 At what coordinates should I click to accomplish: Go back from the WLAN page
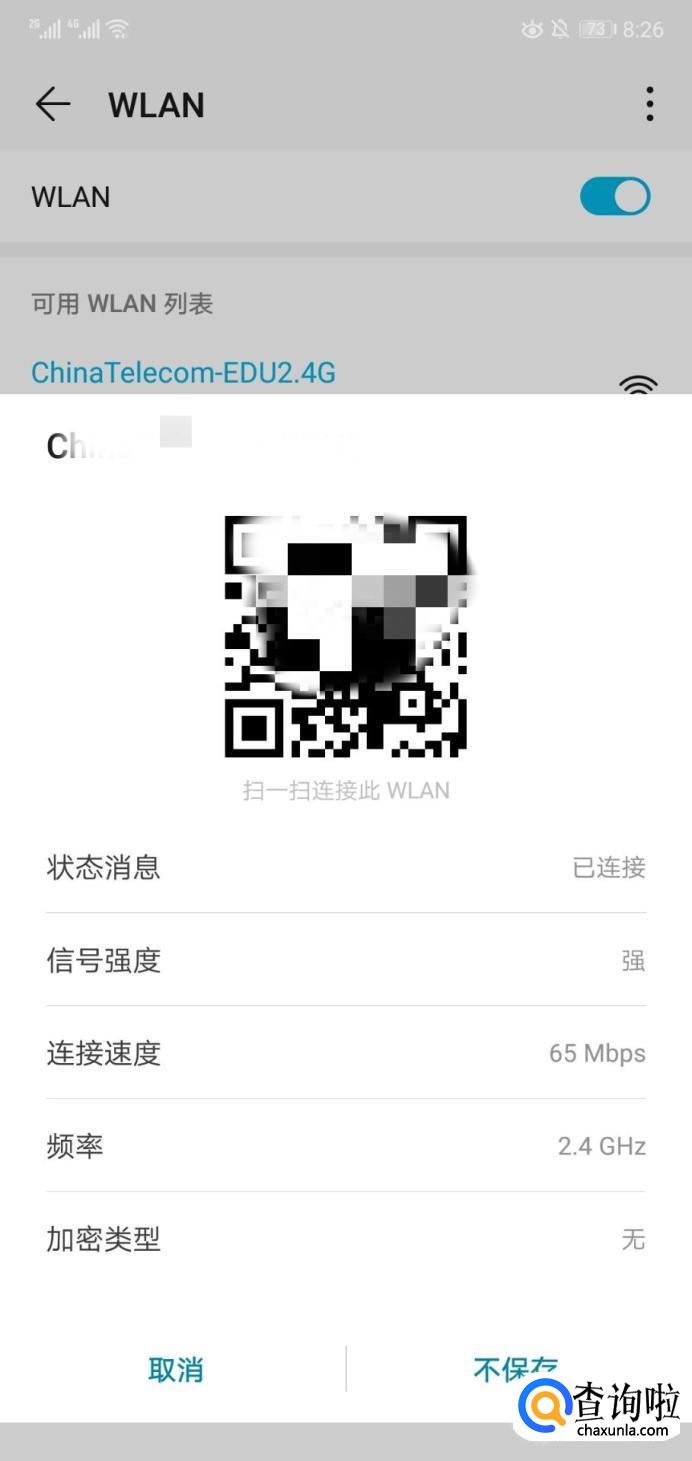coord(53,104)
